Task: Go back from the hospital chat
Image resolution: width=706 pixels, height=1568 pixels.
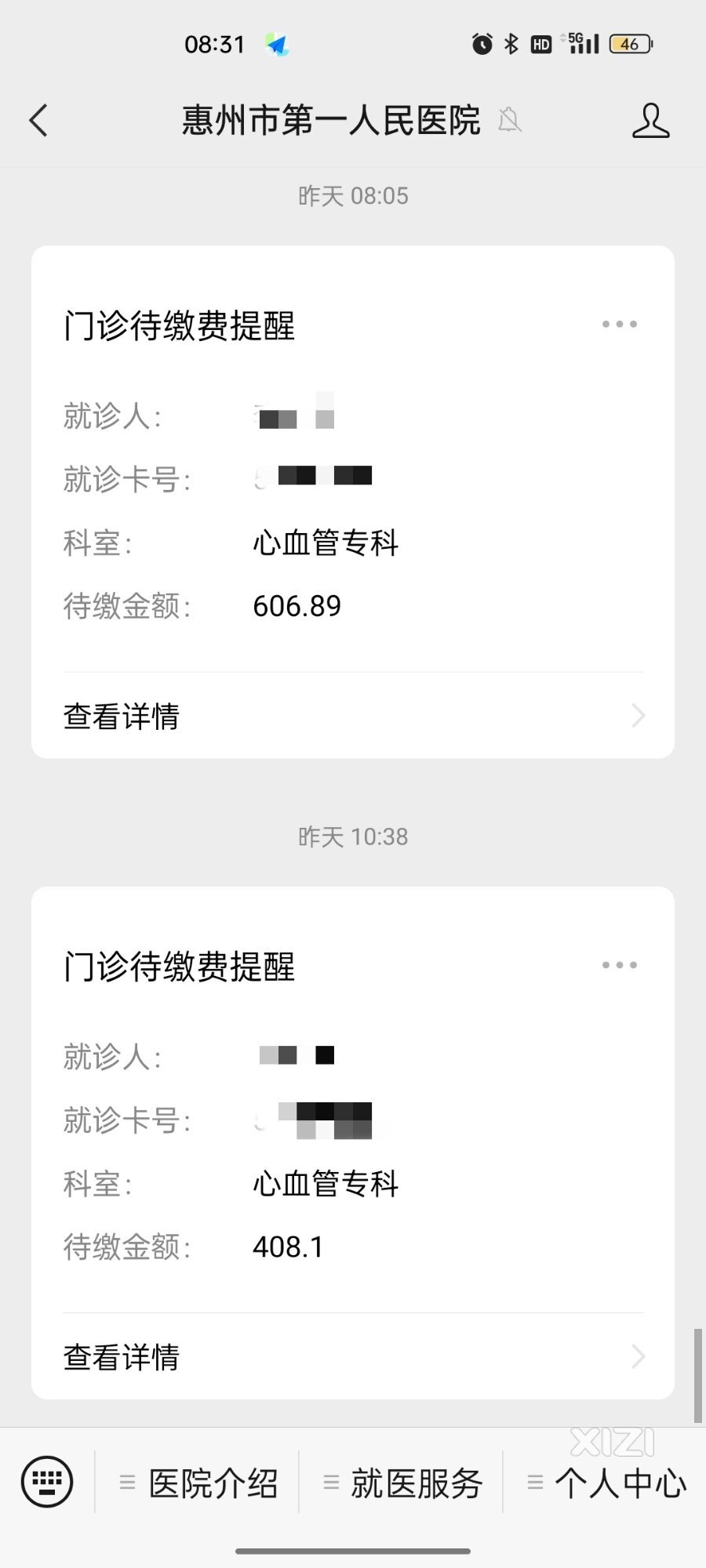Action: [x=38, y=121]
